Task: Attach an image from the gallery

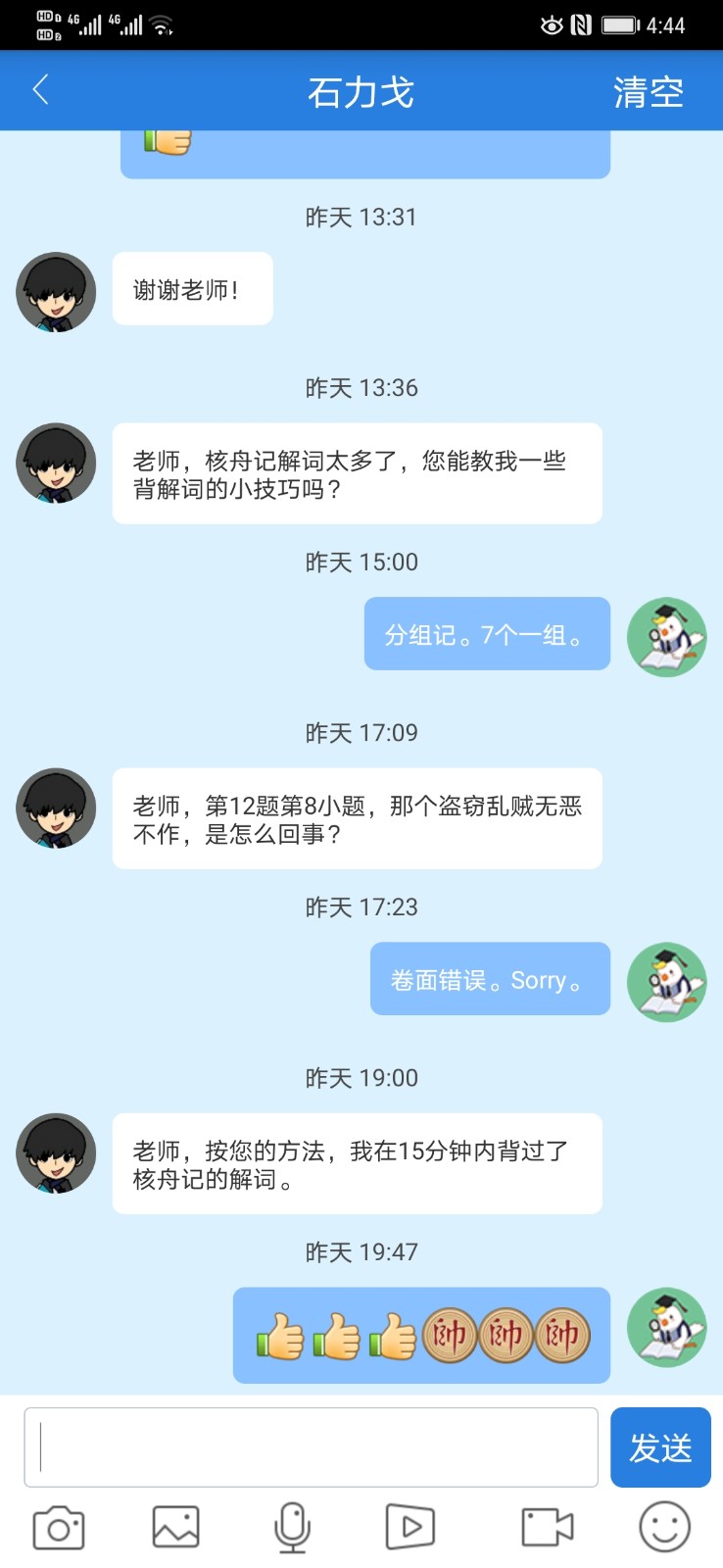Action: point(176,1527)
